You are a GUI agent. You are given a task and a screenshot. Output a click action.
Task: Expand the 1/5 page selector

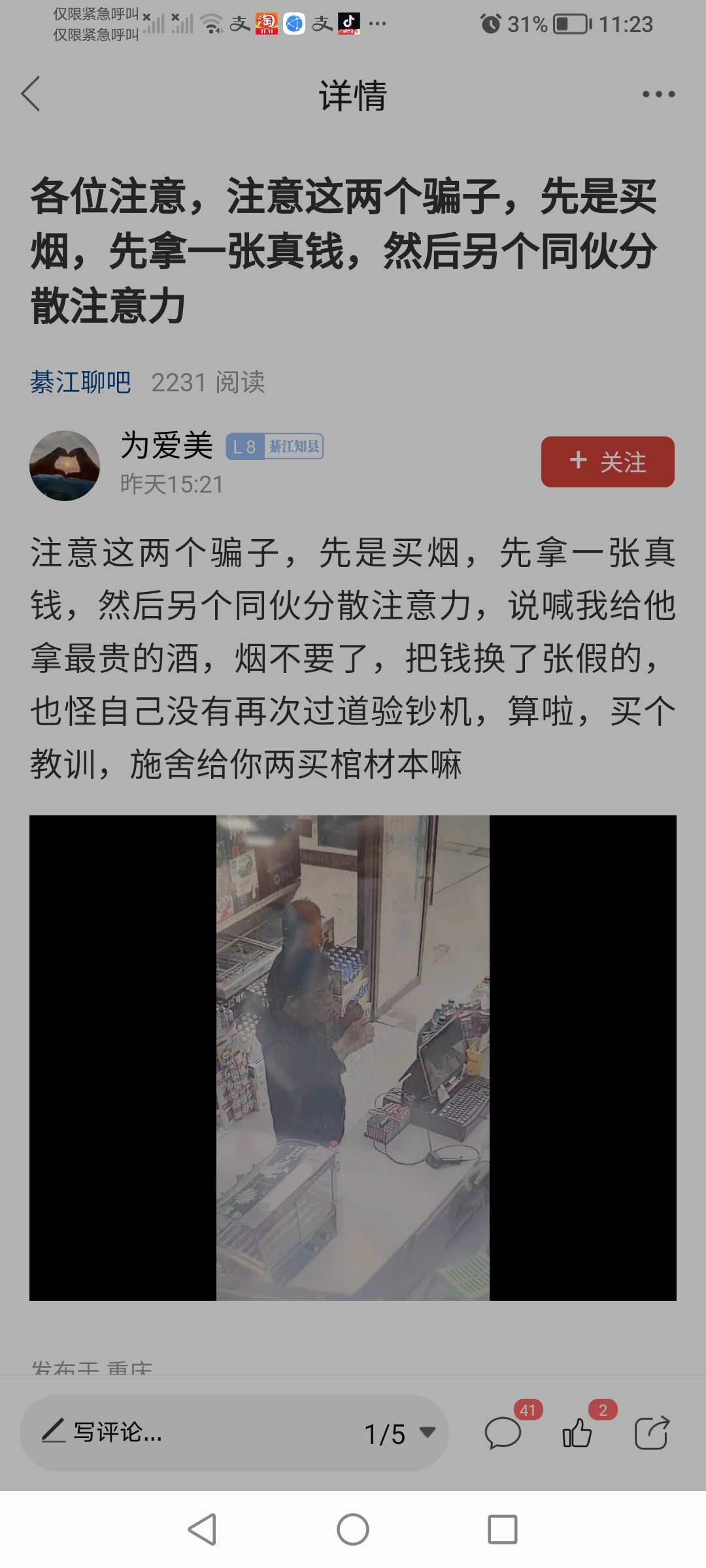(399, 1434)
